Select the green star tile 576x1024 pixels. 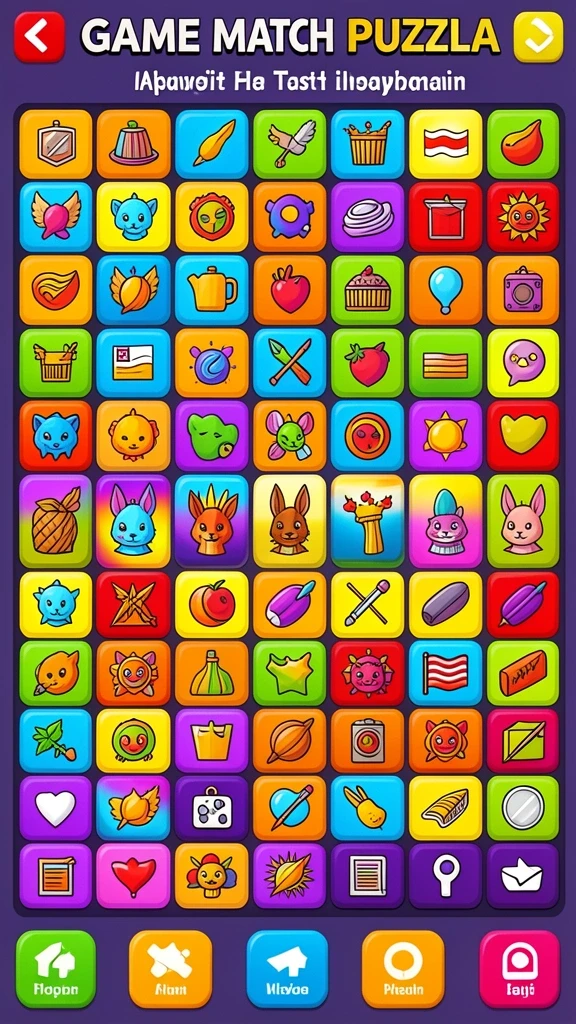pos(289,673)
